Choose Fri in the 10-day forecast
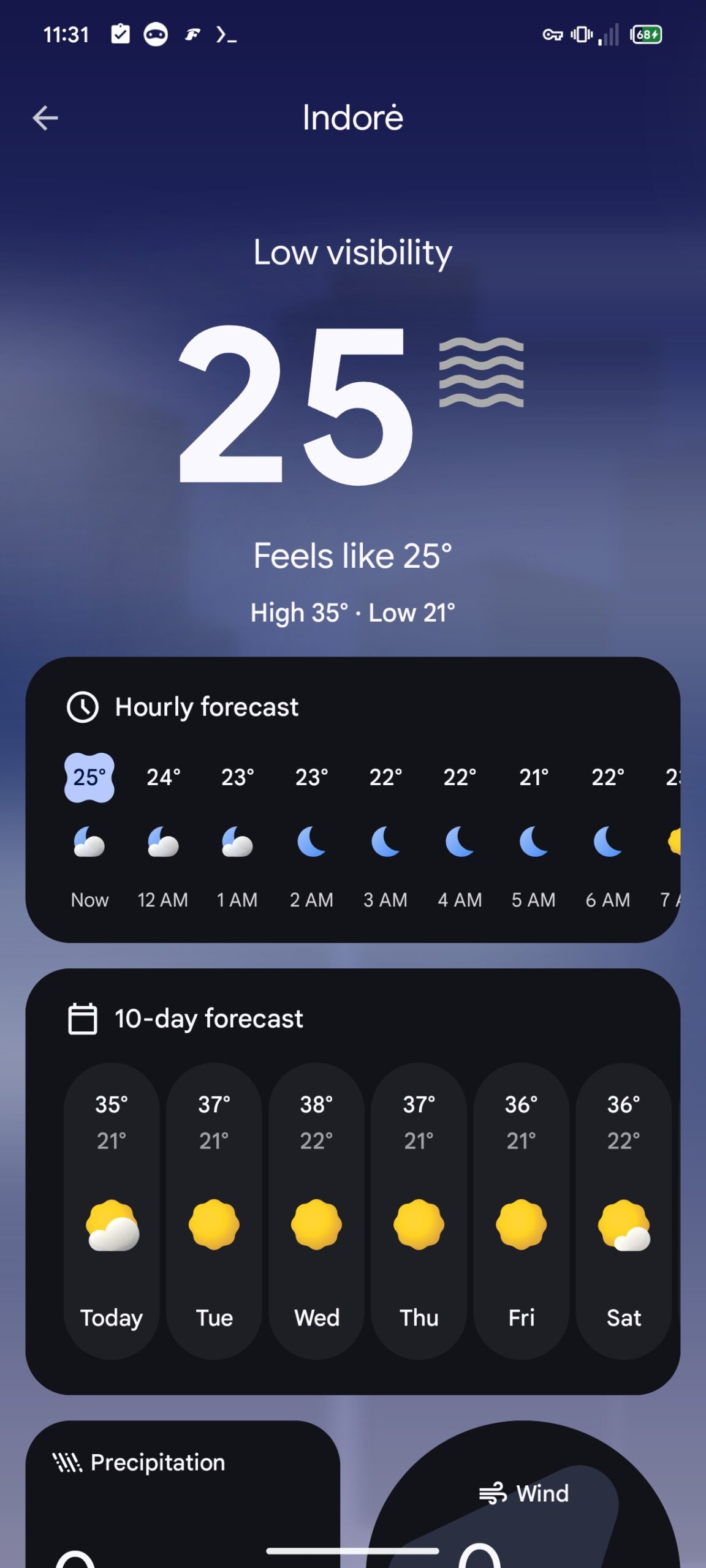706x1568 pixels. coord(521,1210)
